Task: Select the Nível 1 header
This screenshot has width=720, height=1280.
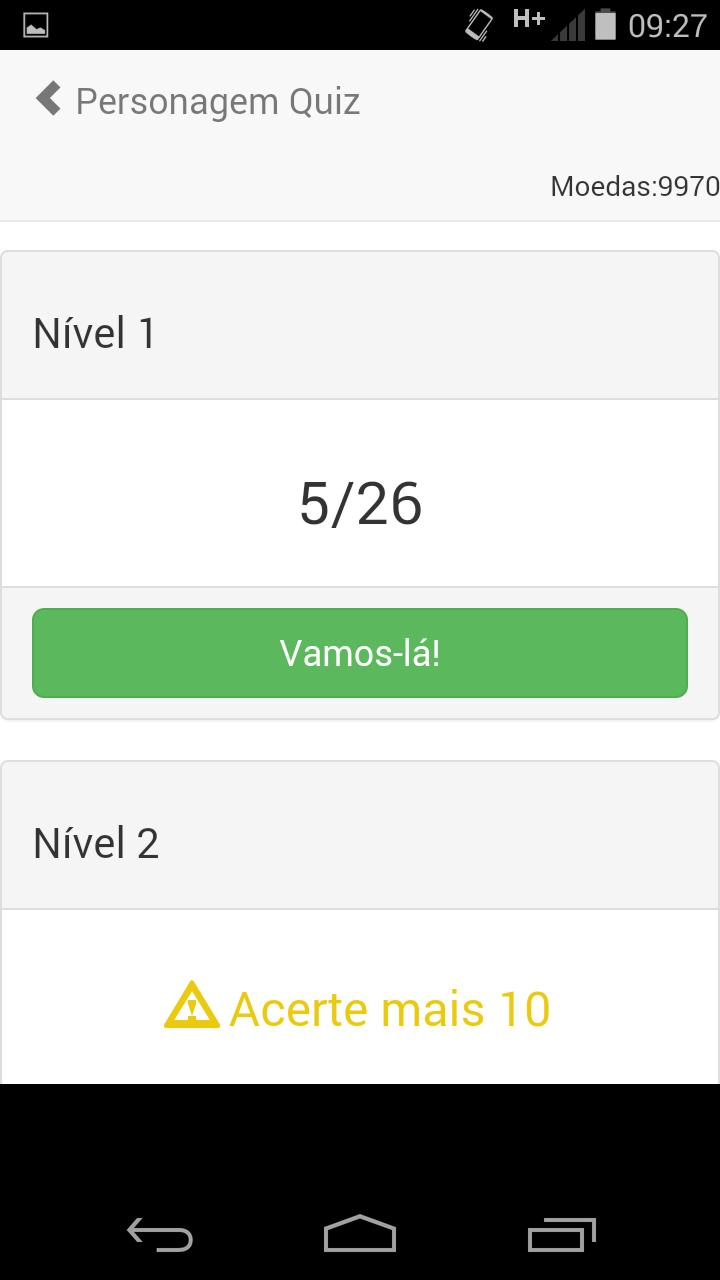Action: pos(93,332)
